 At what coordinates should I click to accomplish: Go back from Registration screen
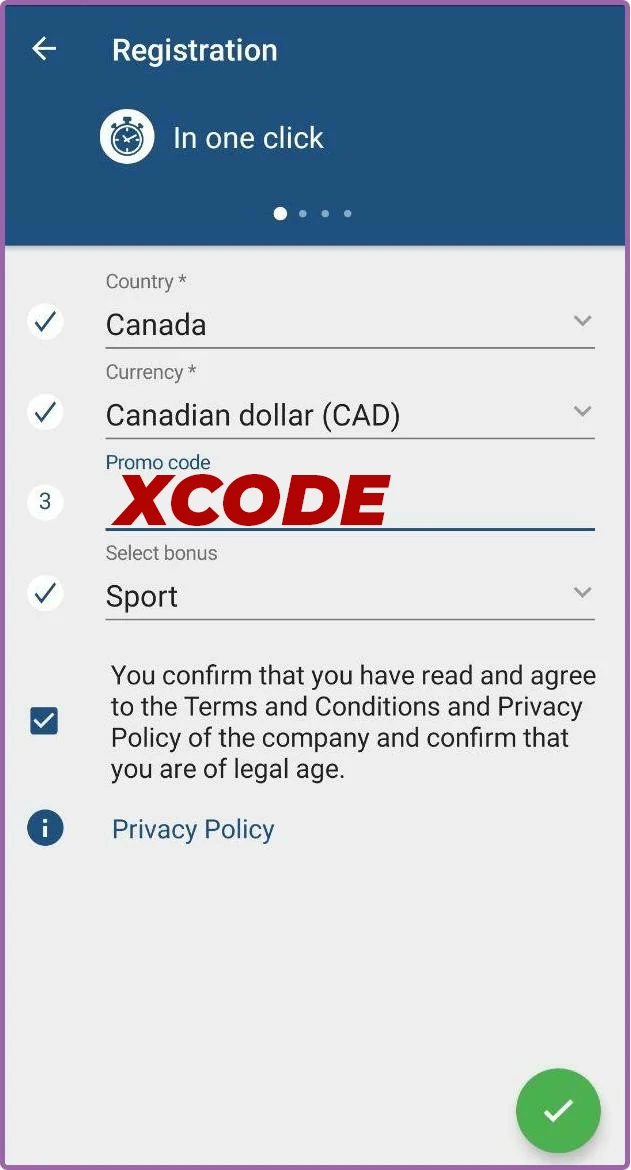[x=44, y=49]
